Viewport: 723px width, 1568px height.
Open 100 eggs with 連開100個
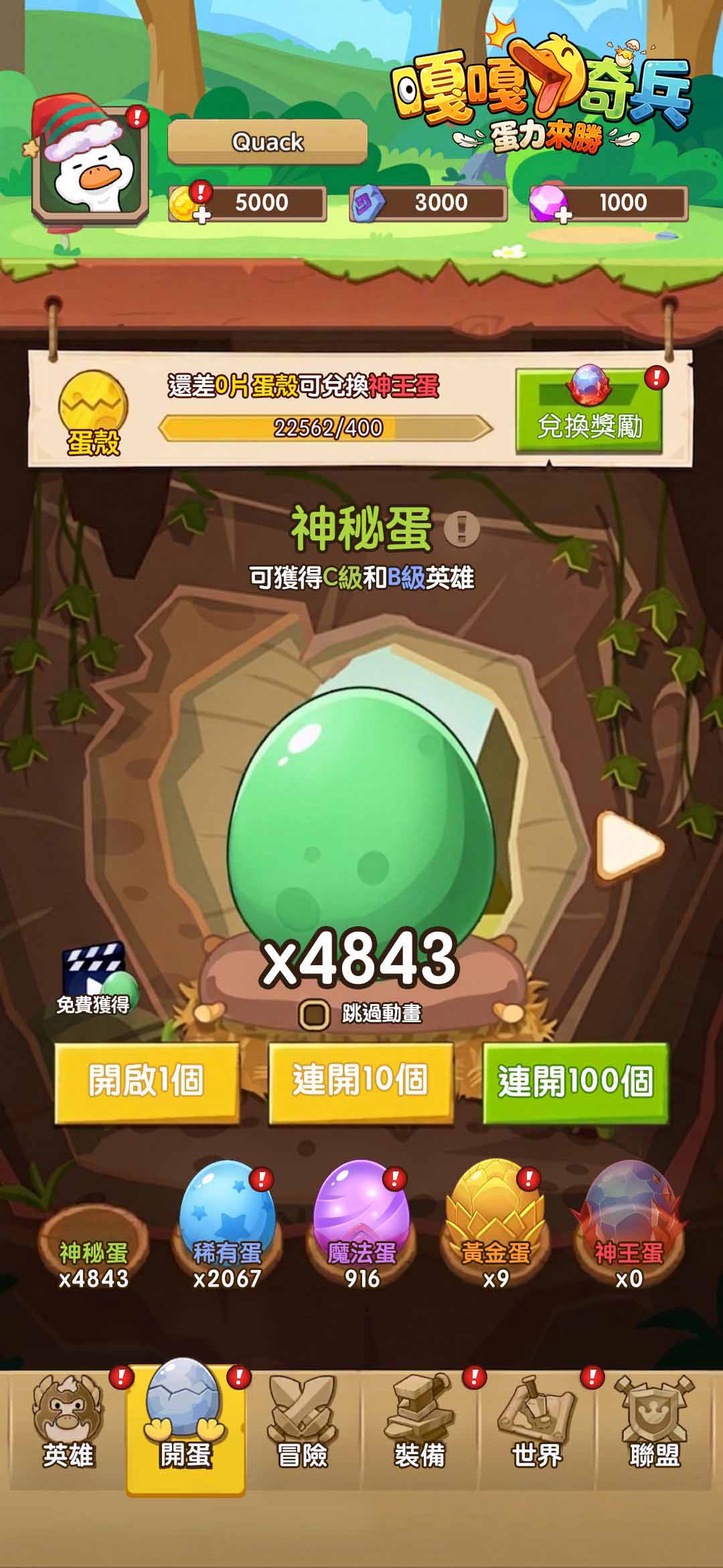tap(575, 1082)
